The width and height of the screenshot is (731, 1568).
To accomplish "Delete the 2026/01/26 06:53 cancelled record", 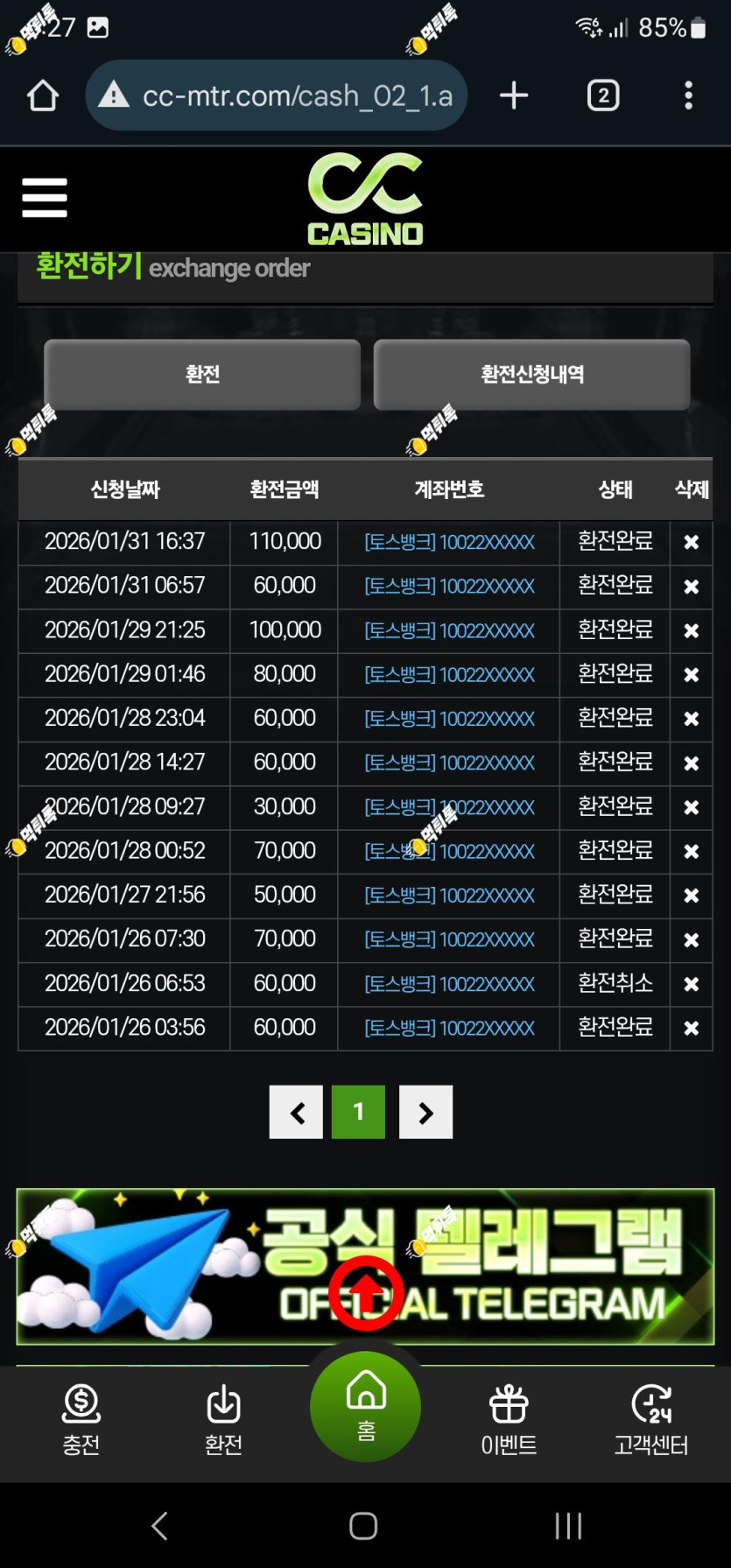I will 692,984.
